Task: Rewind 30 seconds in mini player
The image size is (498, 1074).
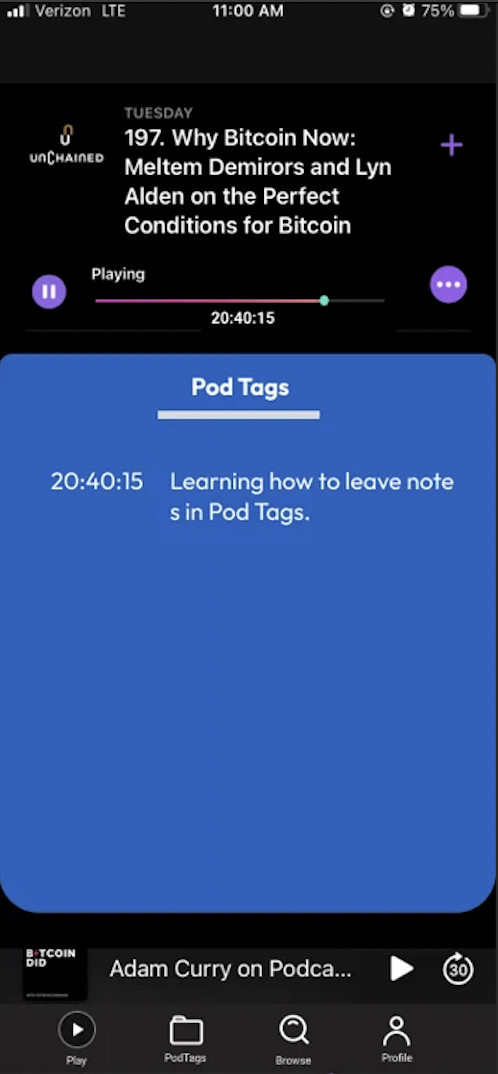Action: point(458,969)
